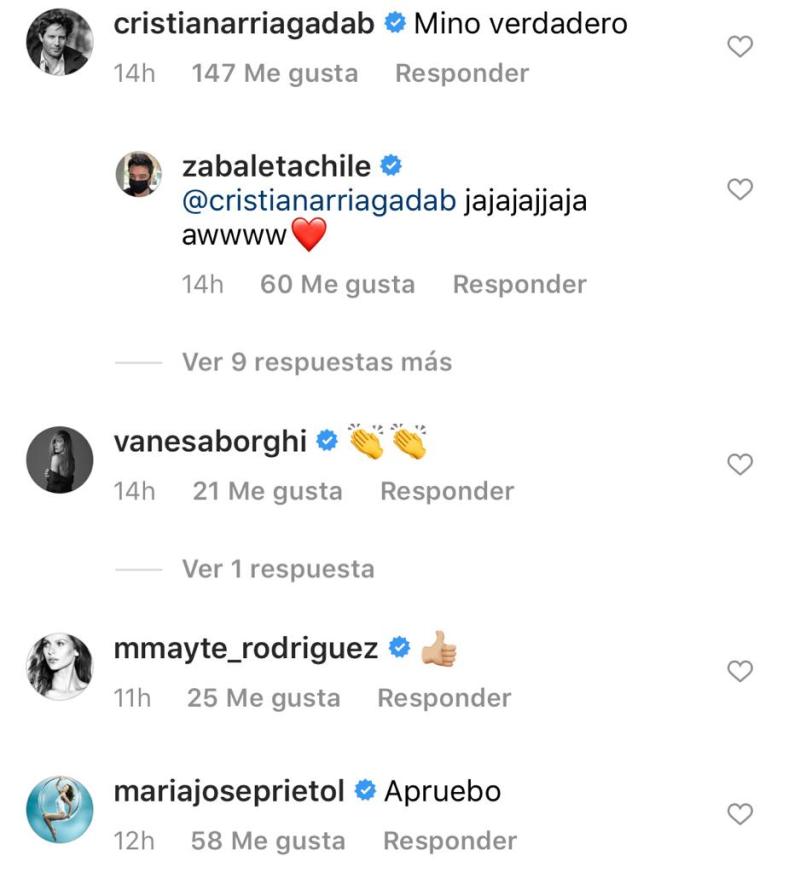Expand 'Ver 9 respuestas más' under zabaletachile's reply
The image size is (800, 873).
tap(320, 364)
